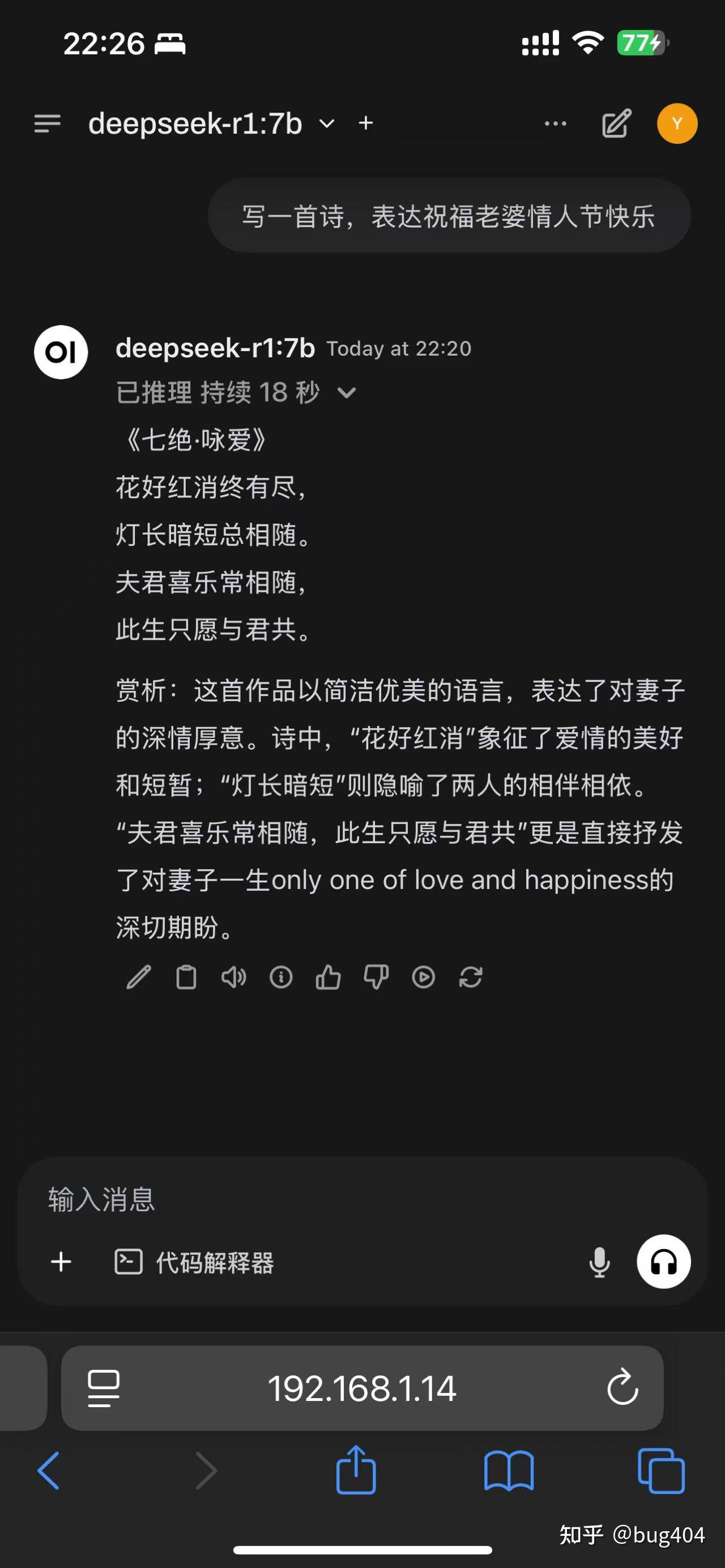725x1568 pixels.
Task: Open Safari's bookmarks panel
Action: (x=510, y=1472)
